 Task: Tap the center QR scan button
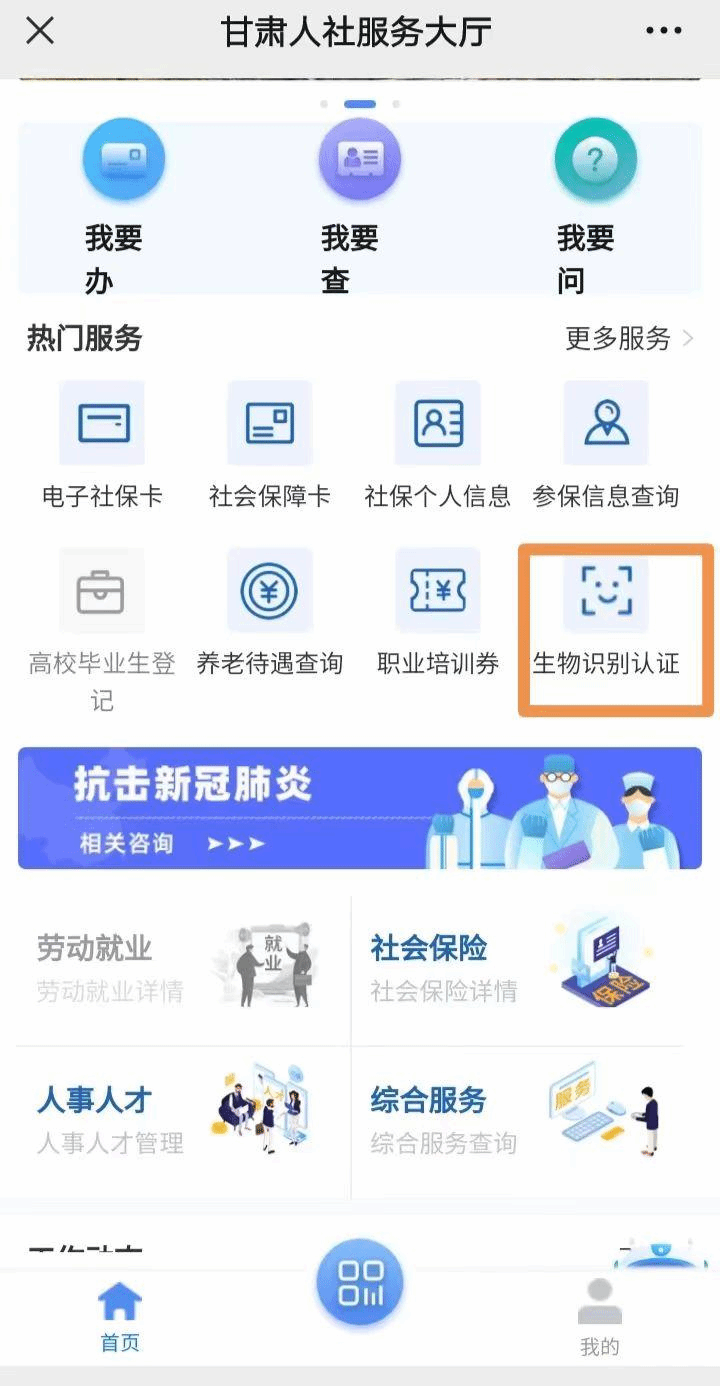pos(360,1283)
